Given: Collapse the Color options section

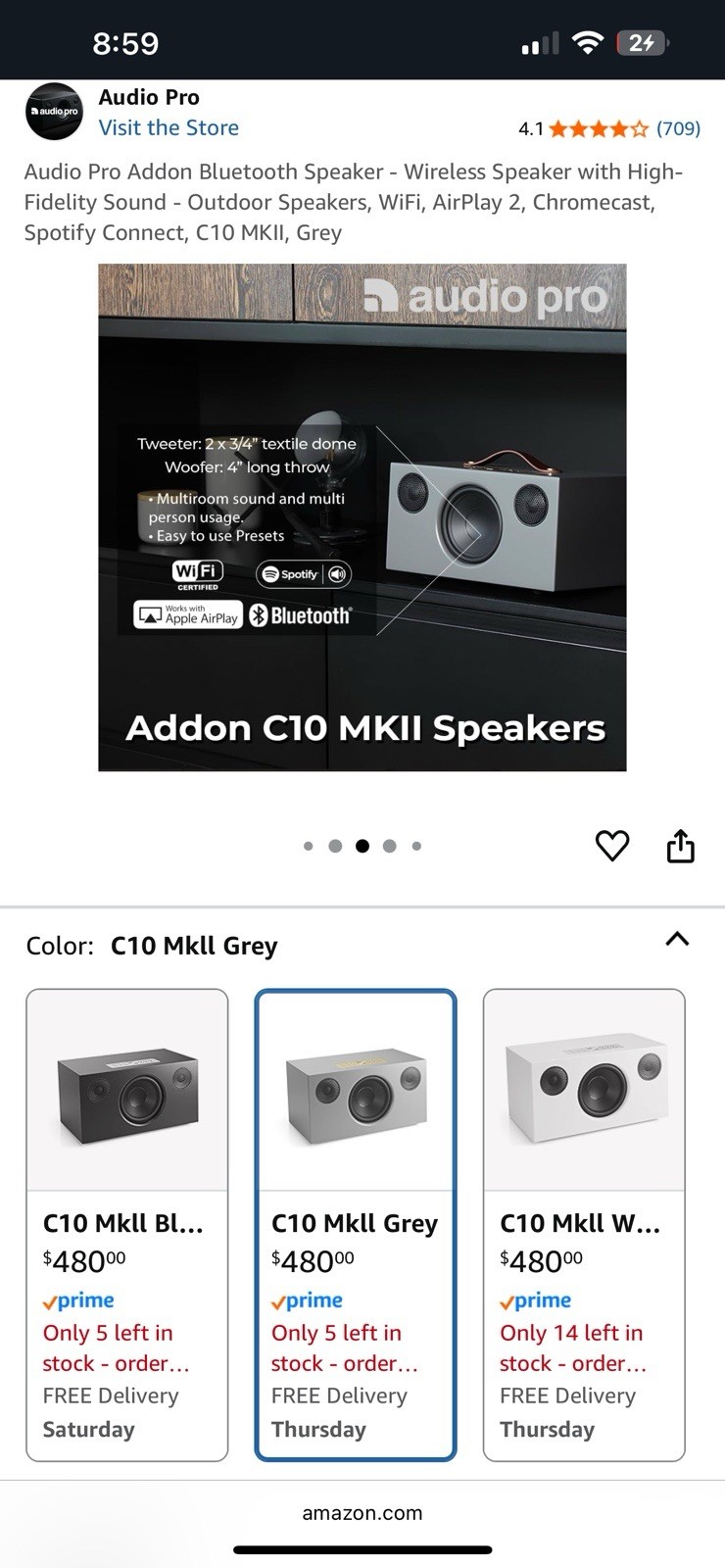Looking at the screenshot, I should (677, 939).
